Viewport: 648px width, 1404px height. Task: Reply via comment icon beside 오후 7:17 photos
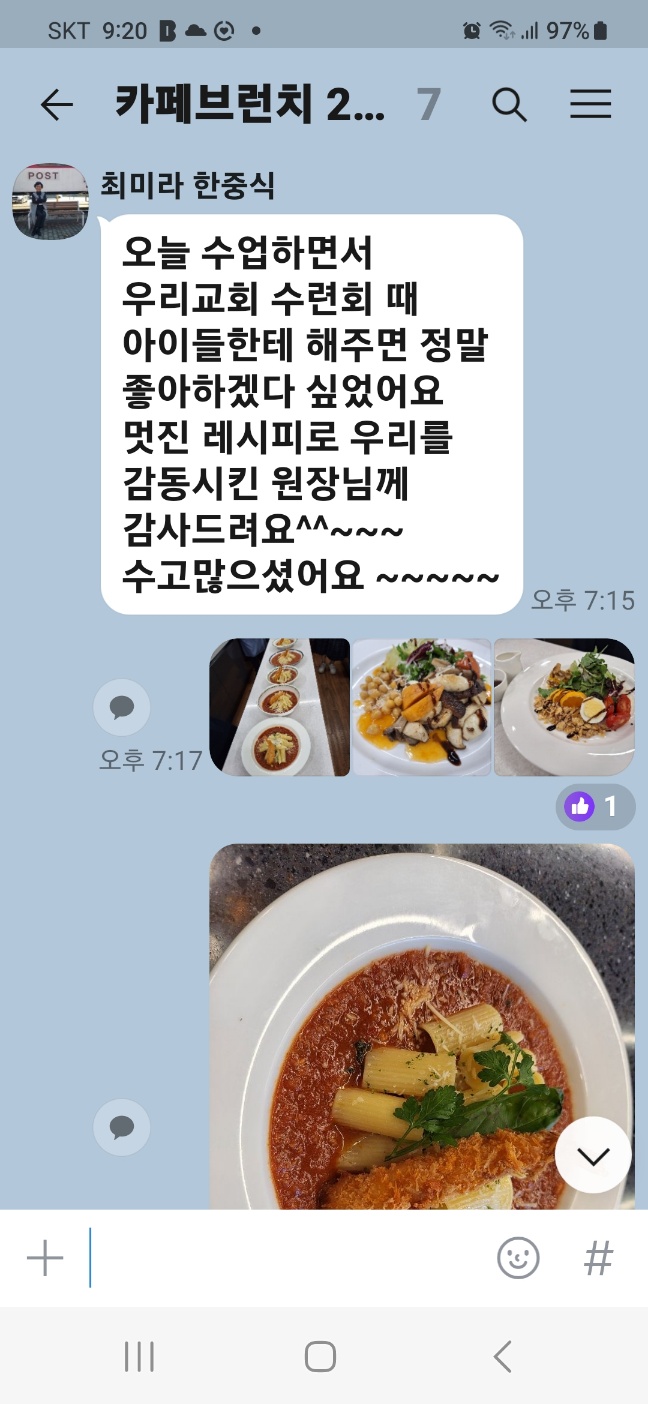click(x=121, y=708)
